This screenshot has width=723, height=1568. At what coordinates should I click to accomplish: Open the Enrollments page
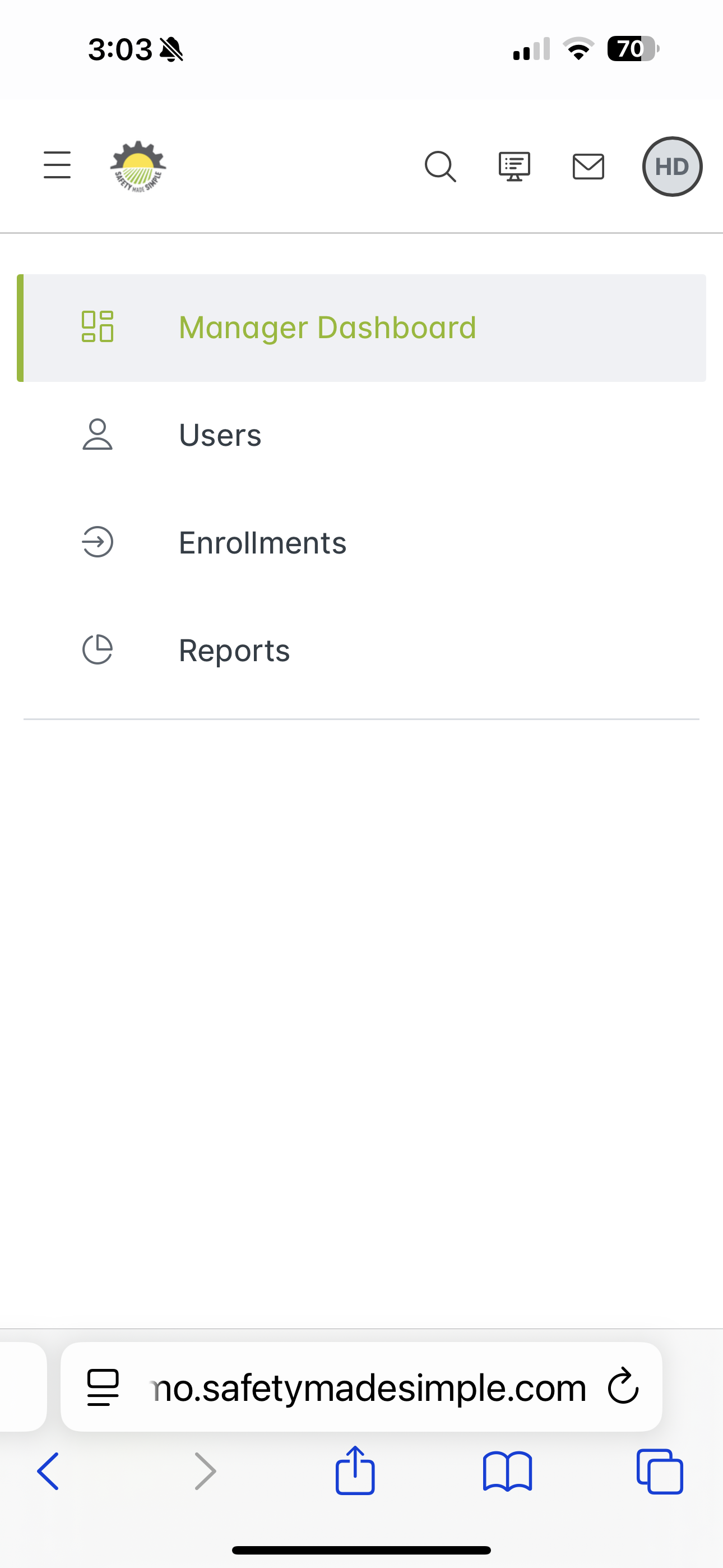click(x=262, y=542)
